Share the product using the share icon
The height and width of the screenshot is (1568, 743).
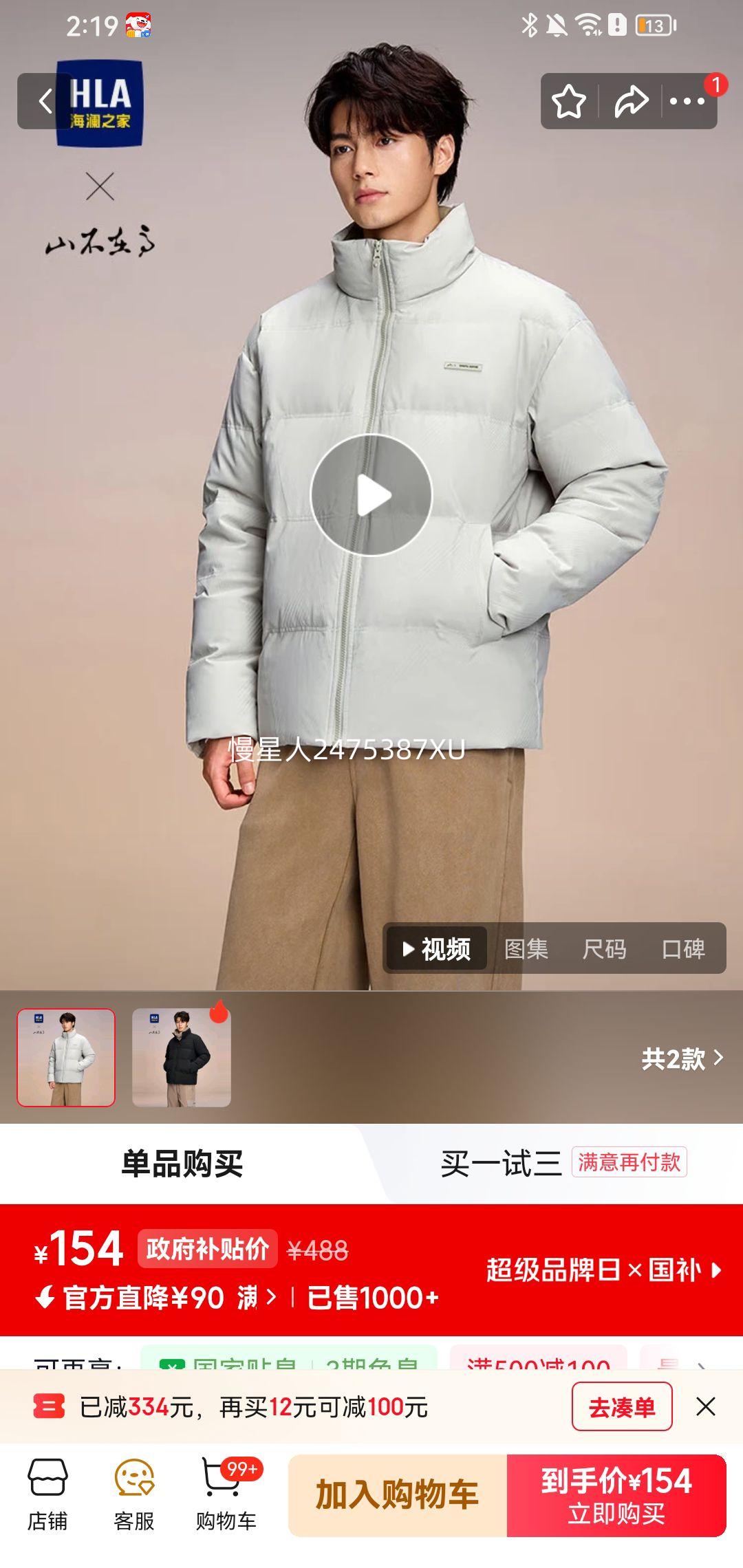pos(632,101)
